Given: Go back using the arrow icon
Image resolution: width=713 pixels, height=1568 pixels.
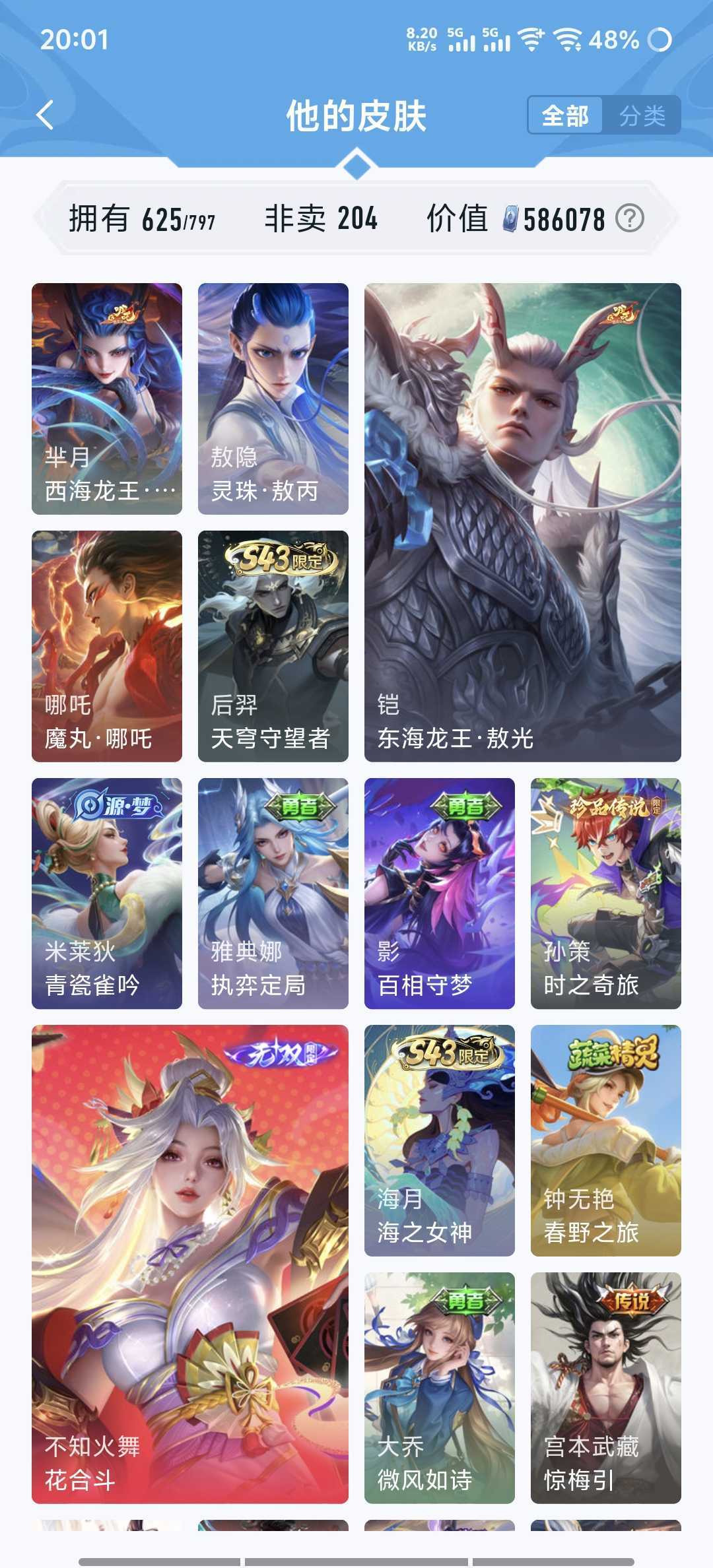Looking at the screenshot, I should point(45,115).
